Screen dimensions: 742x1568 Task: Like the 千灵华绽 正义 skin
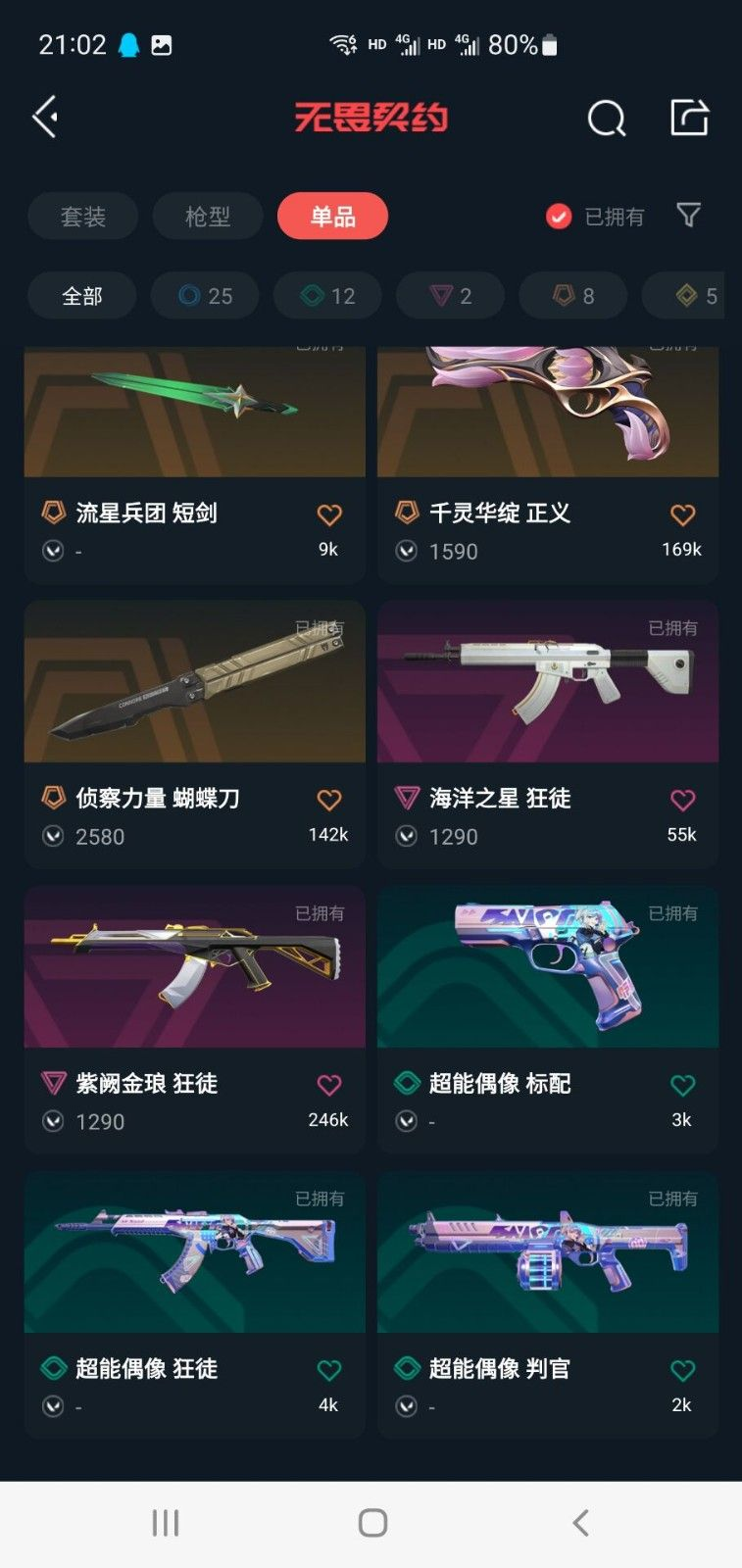(x=682, y=514)
